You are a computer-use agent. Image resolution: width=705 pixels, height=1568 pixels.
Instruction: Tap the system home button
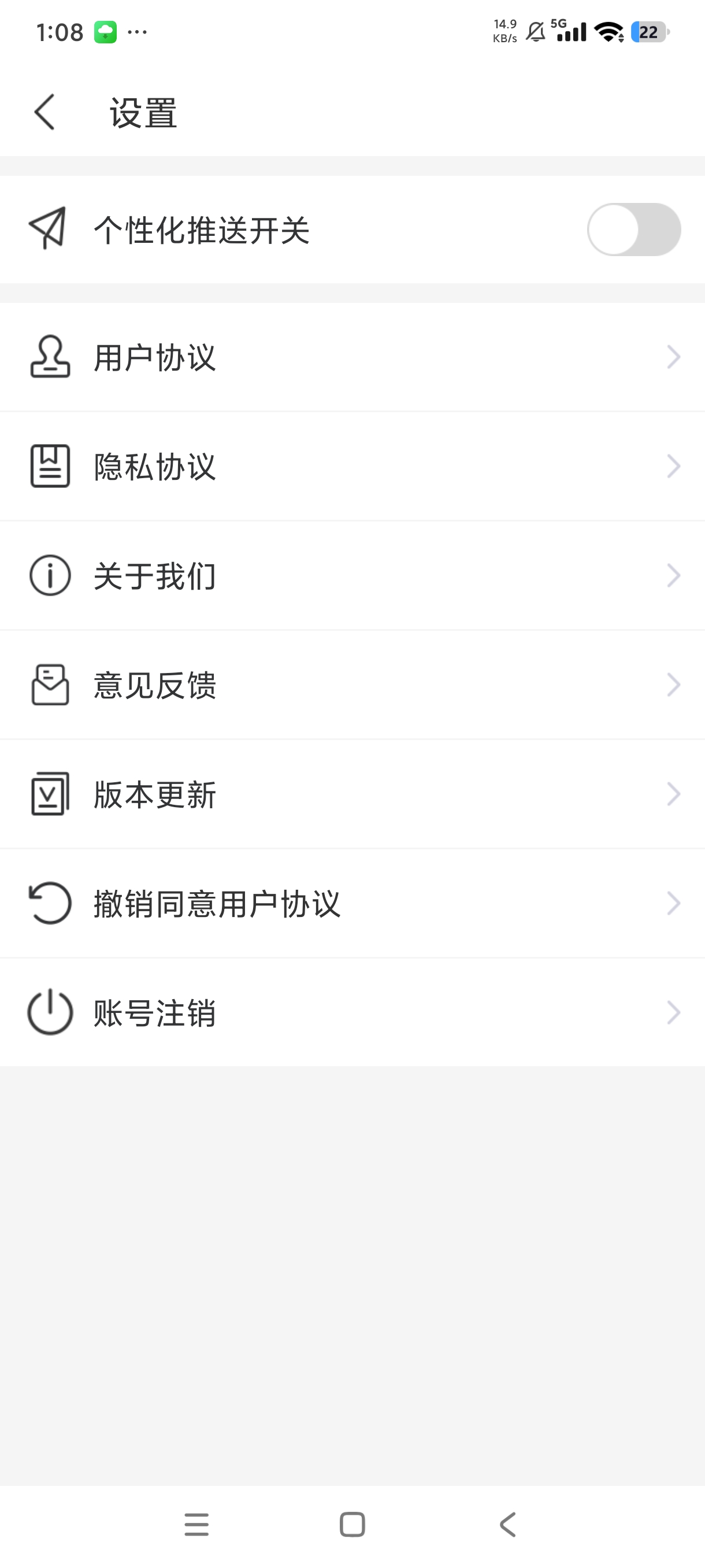pyautogui.click(x=352, y=1524)
